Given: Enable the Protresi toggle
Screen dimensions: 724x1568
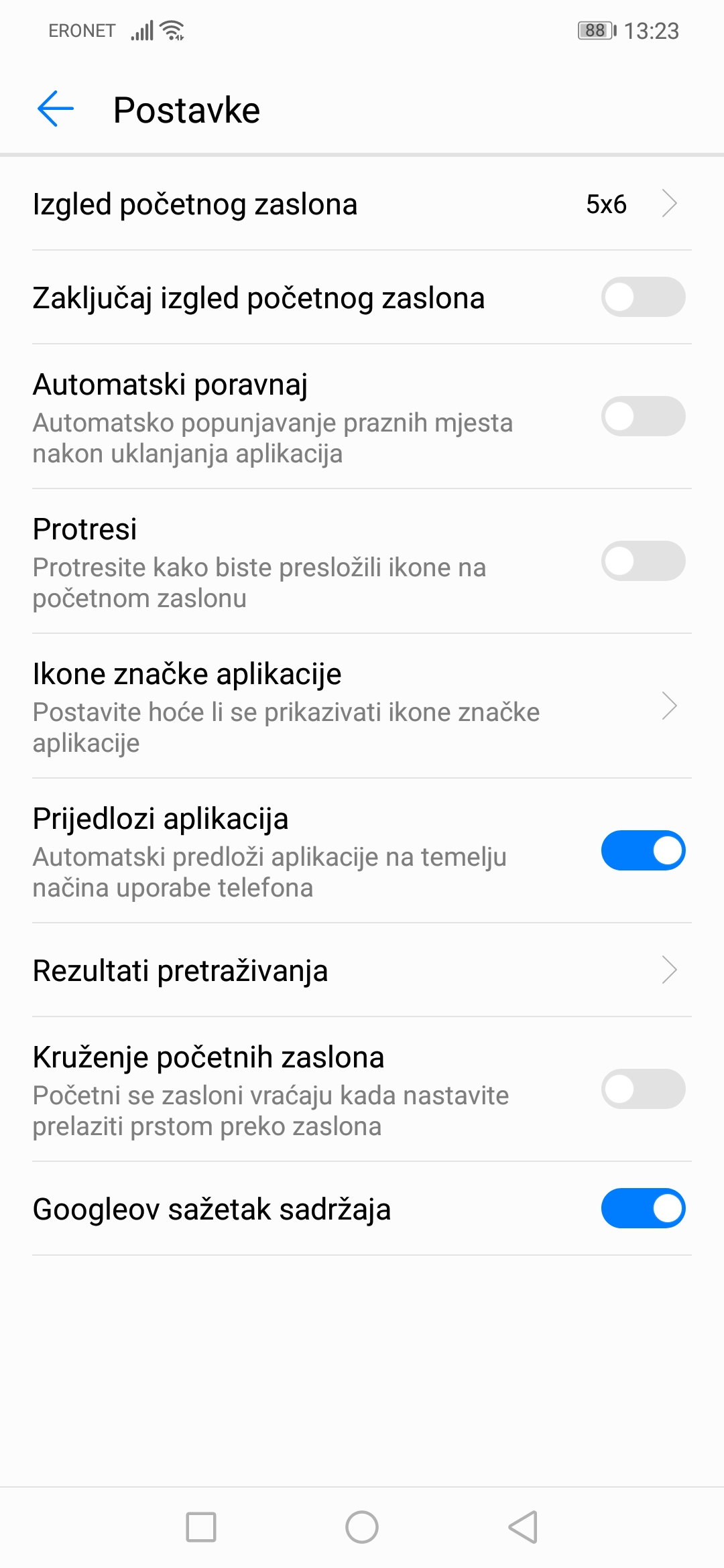Looking at the screenshot, I should coord(643,561).
